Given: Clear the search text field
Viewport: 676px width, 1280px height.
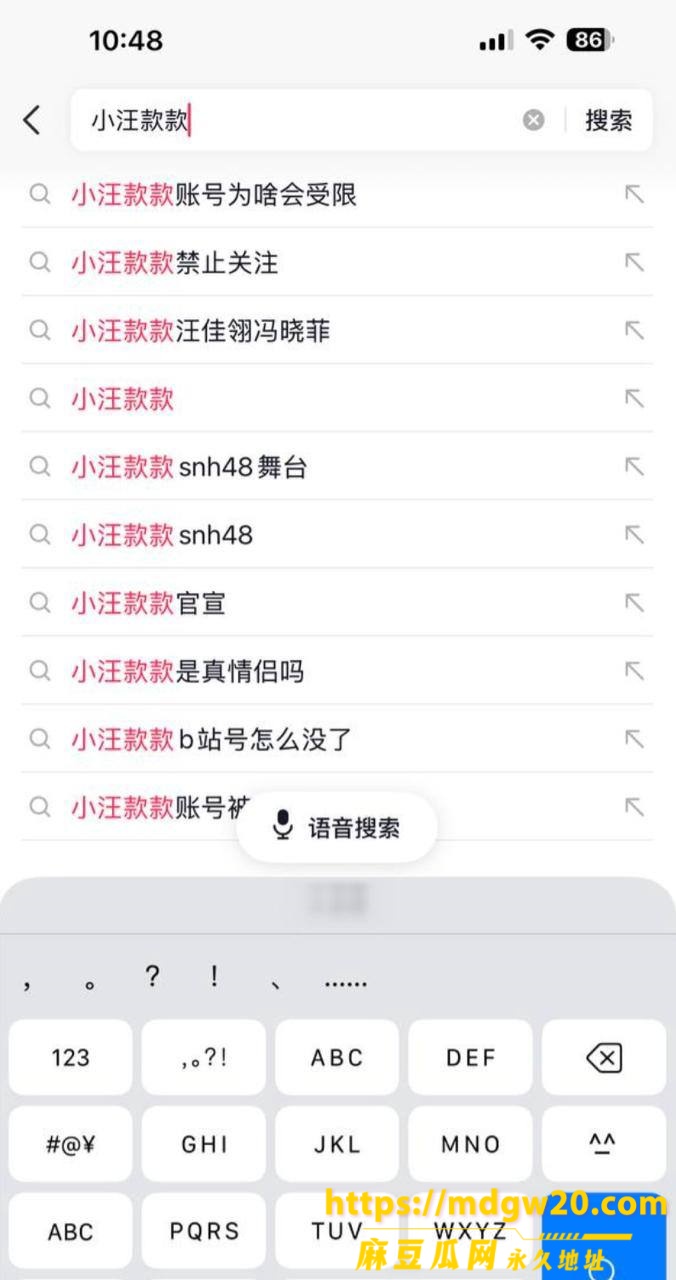Looking at the screenshot, I should tap(534, 121).
